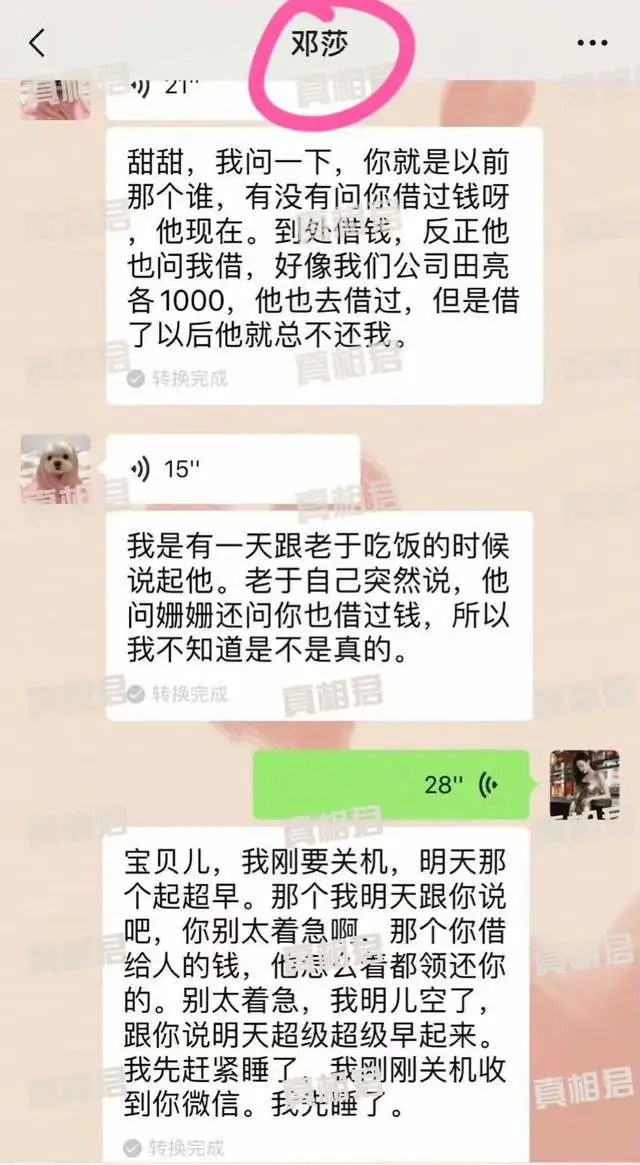Go back to the chat list

click(x=37, y=43)
